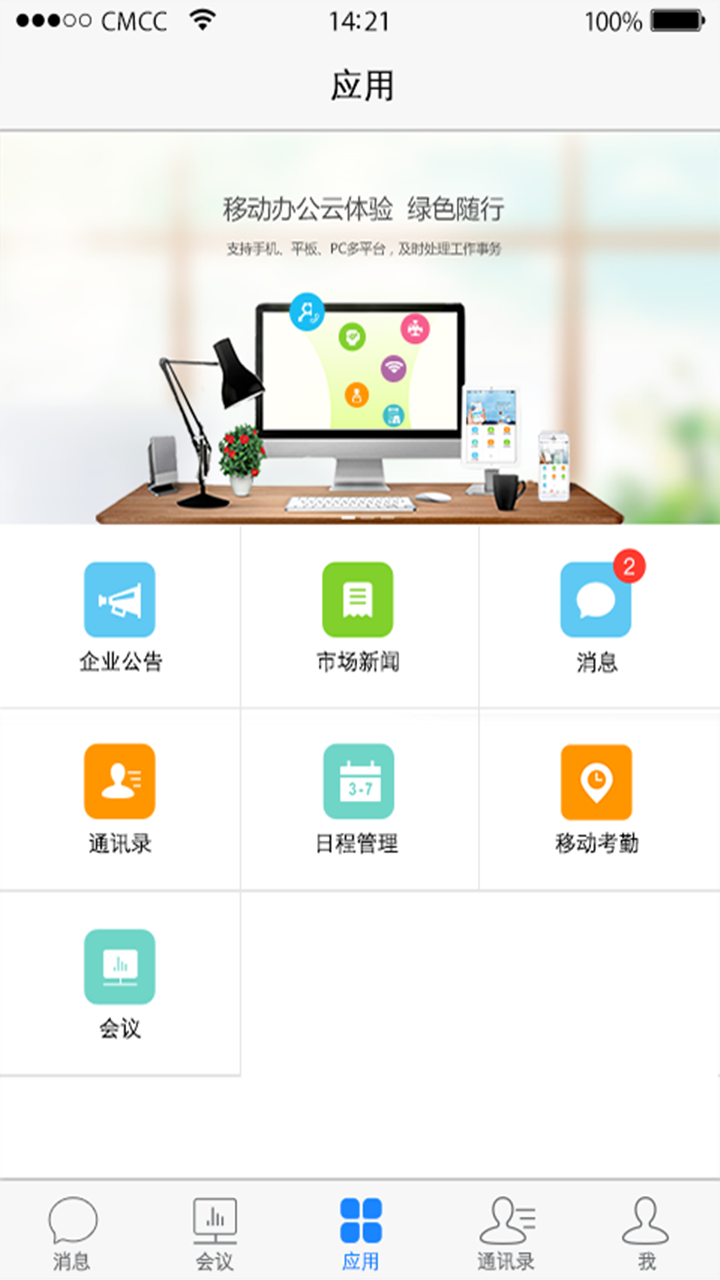Open 市场新闻 market news
The width and height of the screenshot is (720, 1280).
pyautogui.click(x=358, y=617)
